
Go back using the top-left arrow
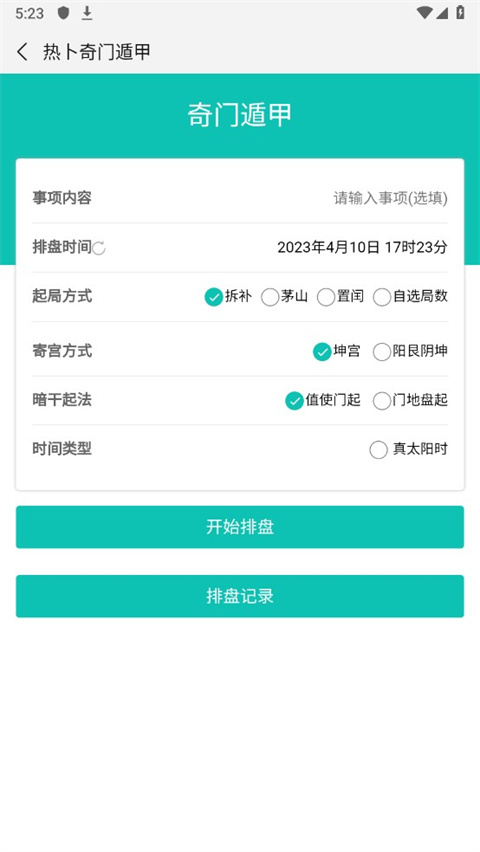pyautogui.click(x=22, y=52)
